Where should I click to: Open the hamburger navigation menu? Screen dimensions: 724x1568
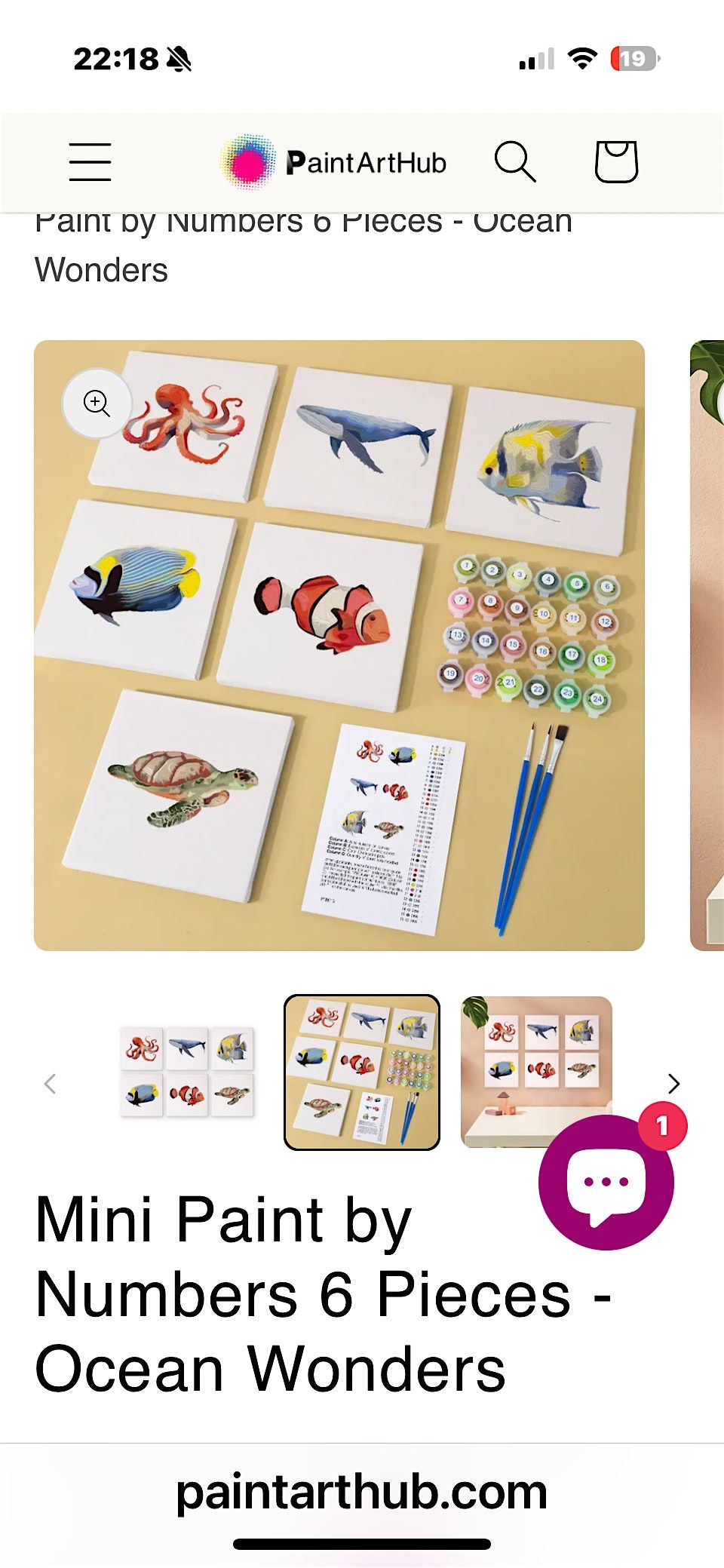point(90,161)
